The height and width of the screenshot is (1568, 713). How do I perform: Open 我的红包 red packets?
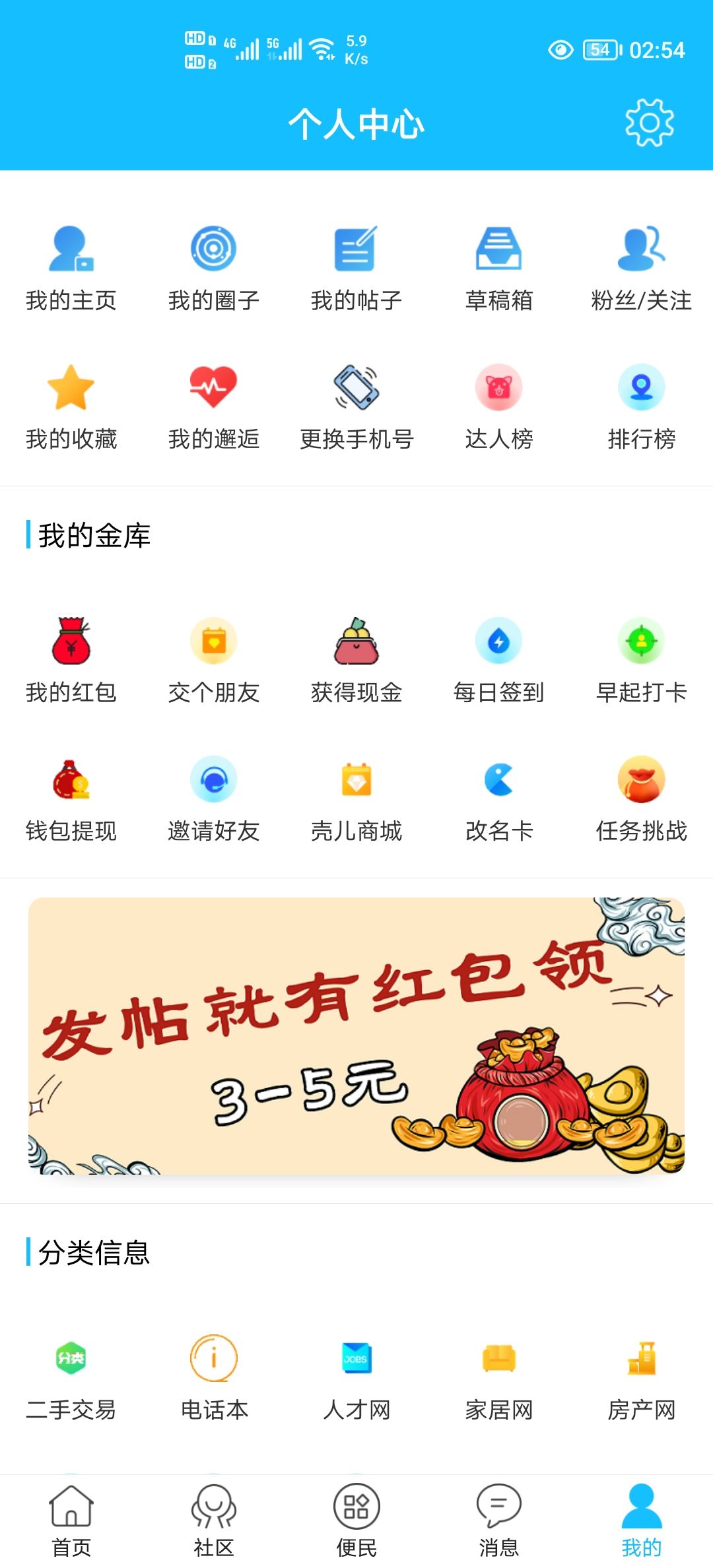tap(71, 659)
